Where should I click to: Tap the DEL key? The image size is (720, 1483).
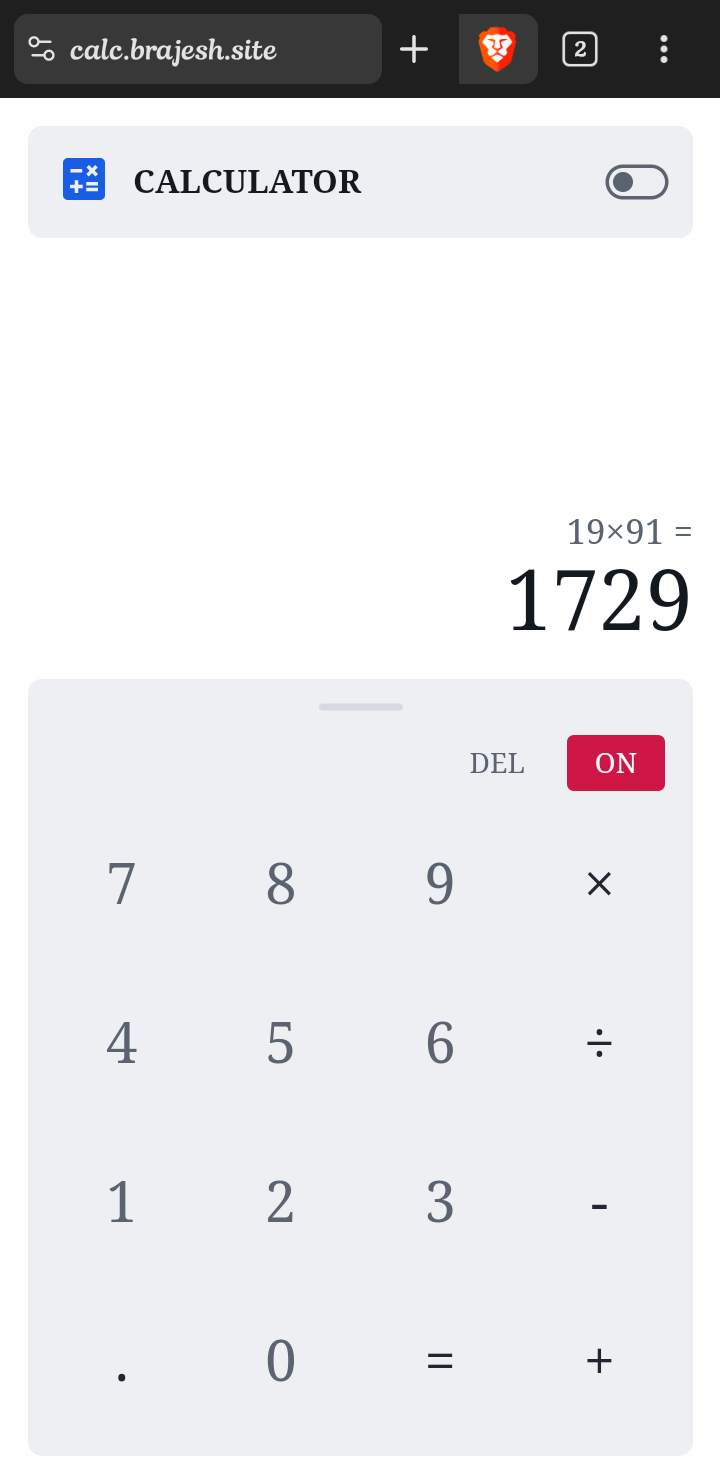coord(497,763)
